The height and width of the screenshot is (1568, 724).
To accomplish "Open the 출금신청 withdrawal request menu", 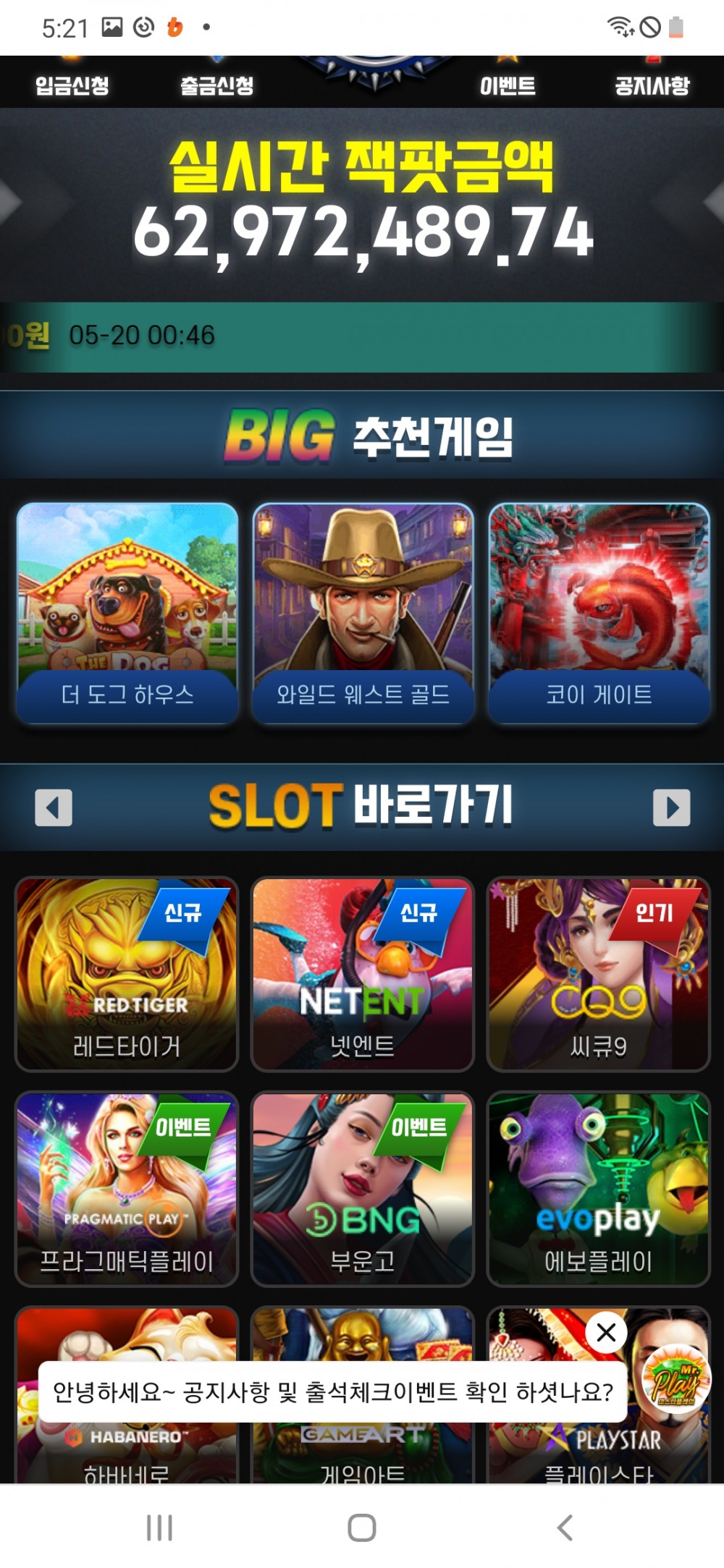I will (216, 85).
